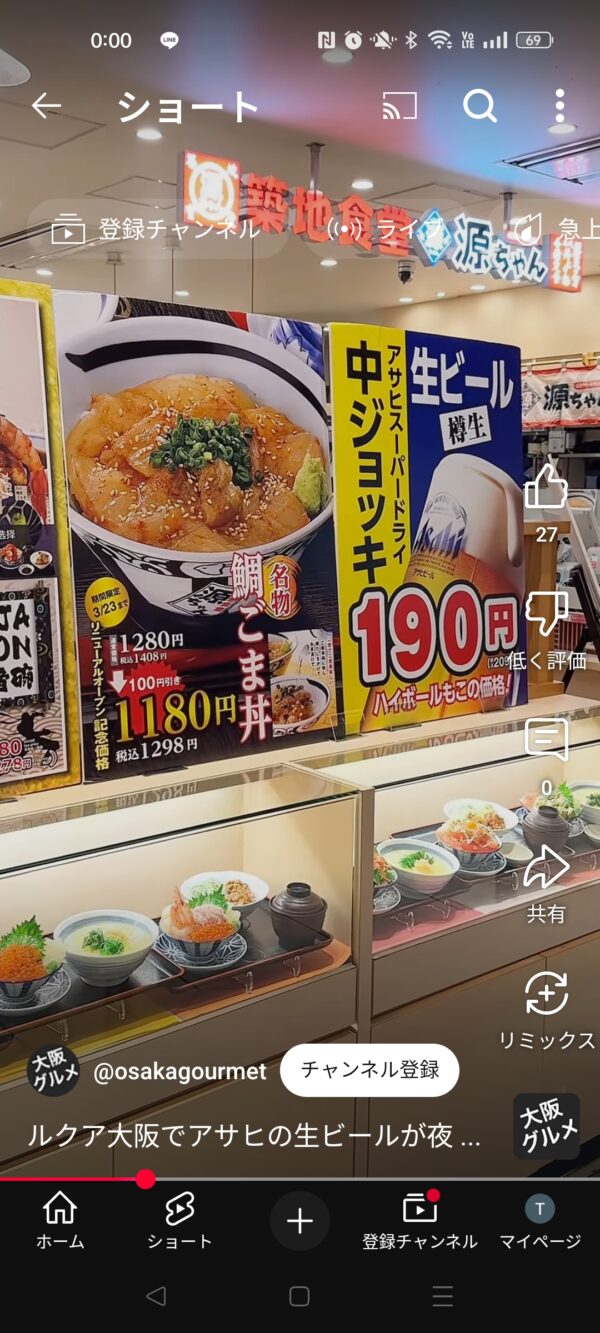
Task: Switch to the ショート tab
Action: tap(180, 1220)
